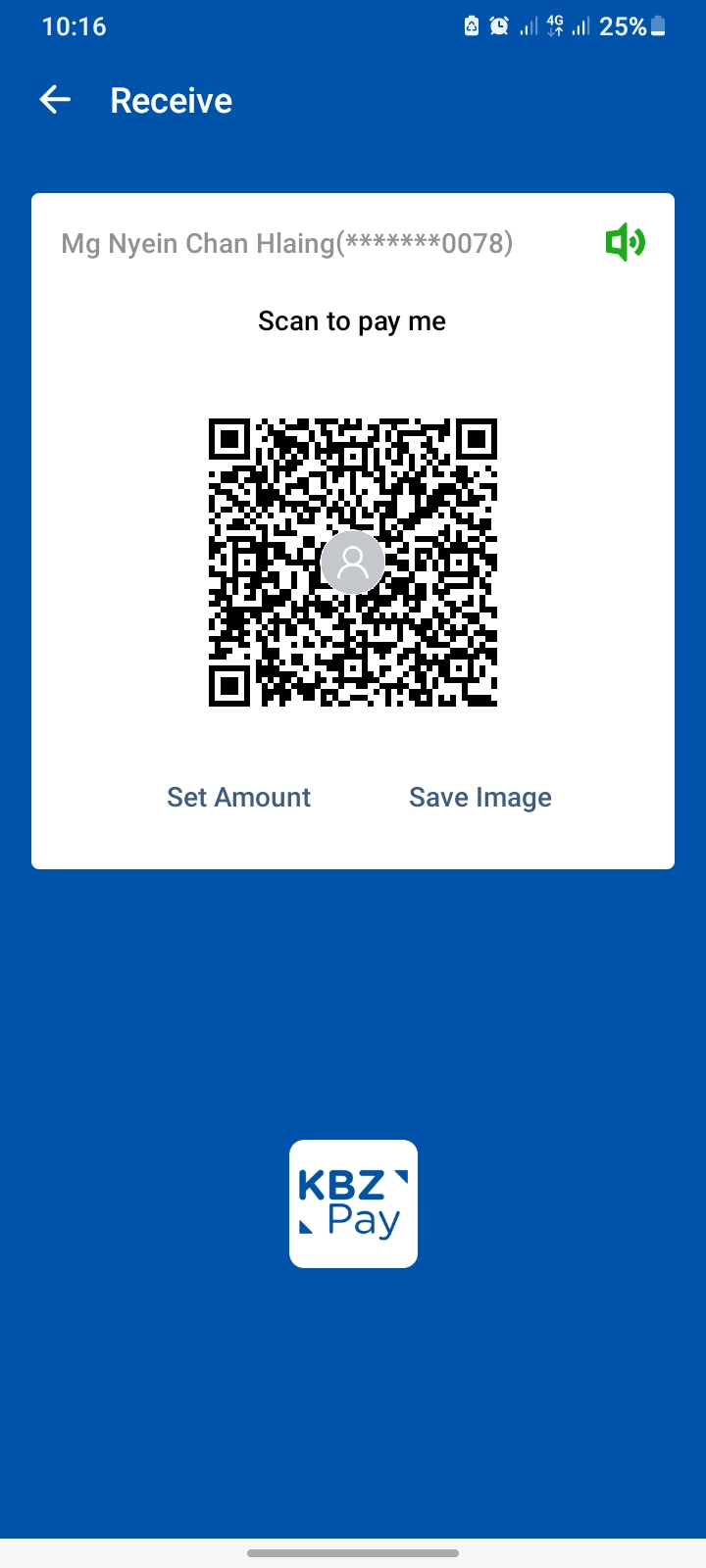Toggle the green sound speaker icon
The image size is (706, 1568).
click(x=625, y=242)
